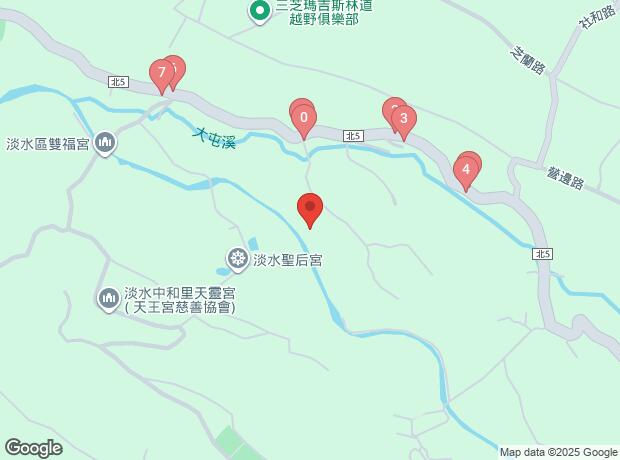This screenshot has height=460, width=620.
Task: Open 淡水聖后宮 place marker
Action: pos(237,259)
